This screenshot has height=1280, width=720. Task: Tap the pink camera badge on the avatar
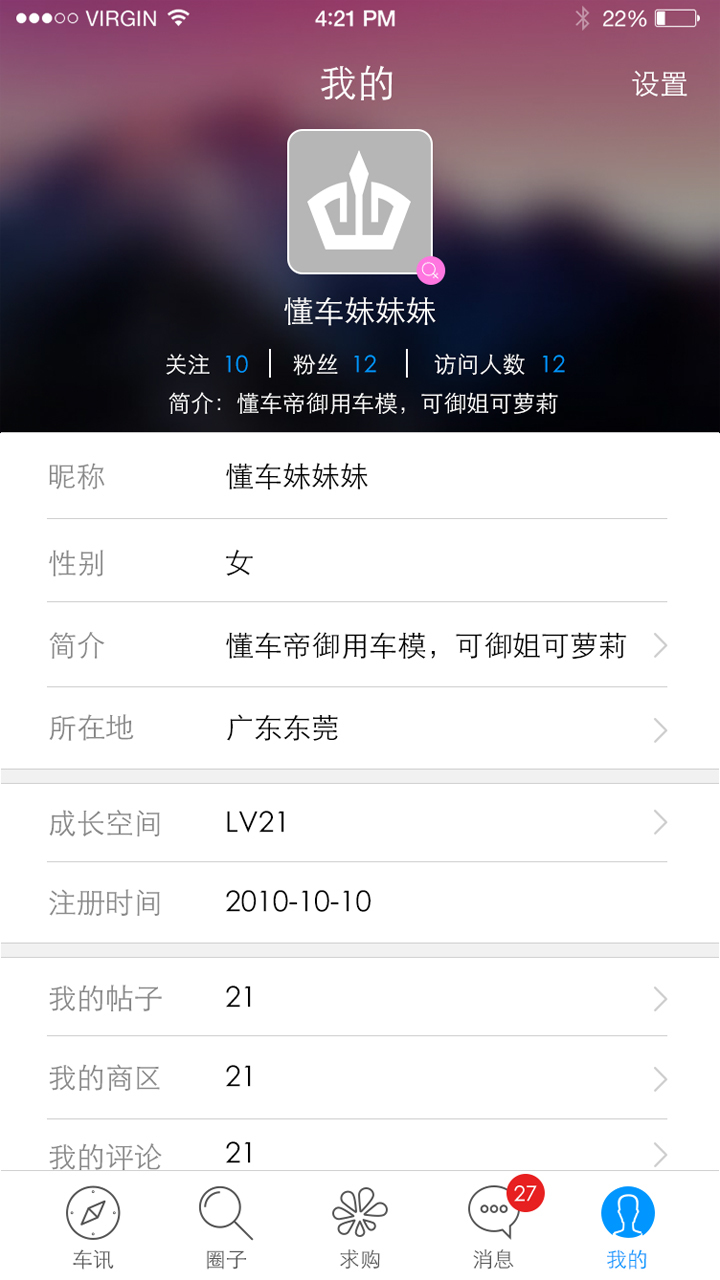[x=430, y=270]
